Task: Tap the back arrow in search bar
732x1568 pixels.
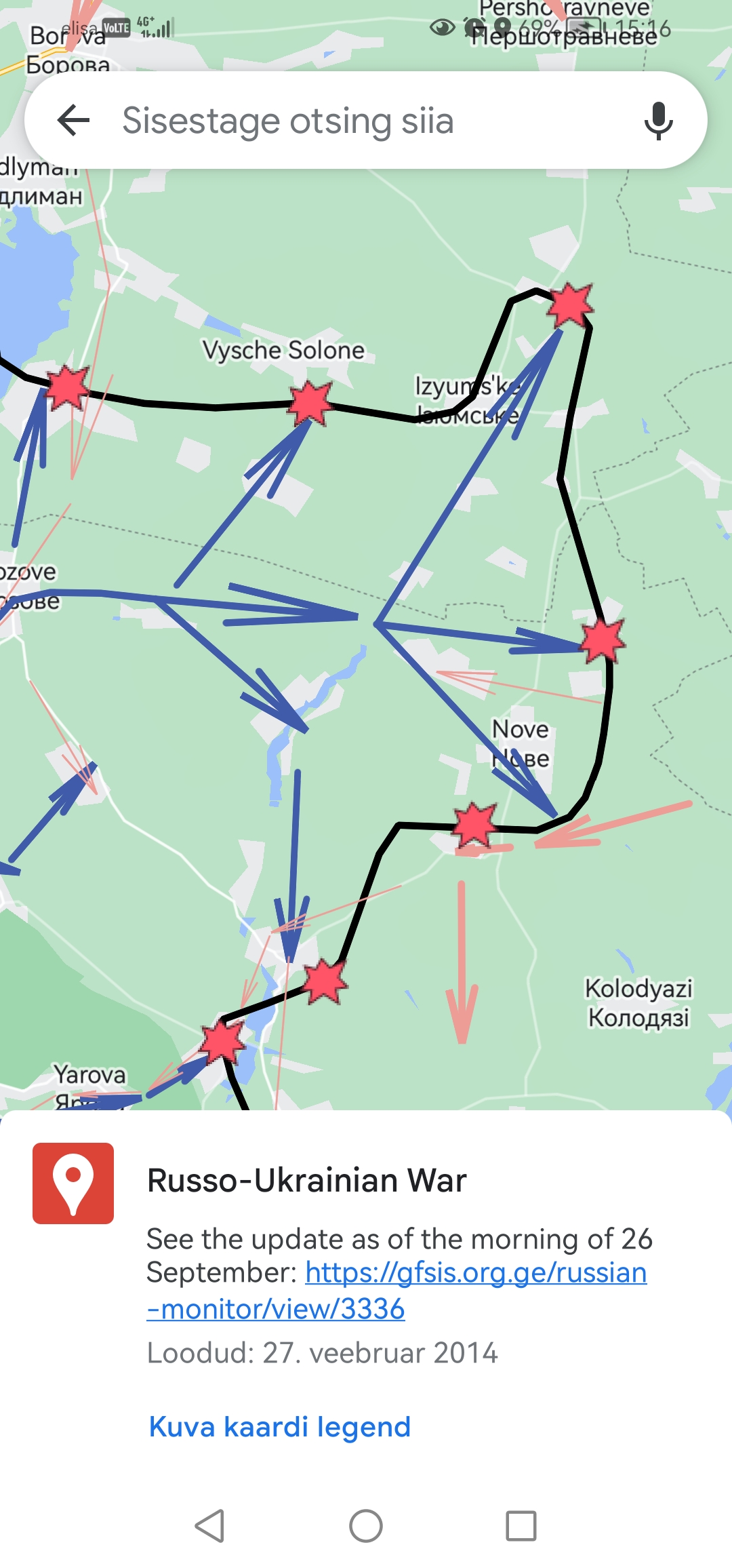Action: click(x=74, y=121)
